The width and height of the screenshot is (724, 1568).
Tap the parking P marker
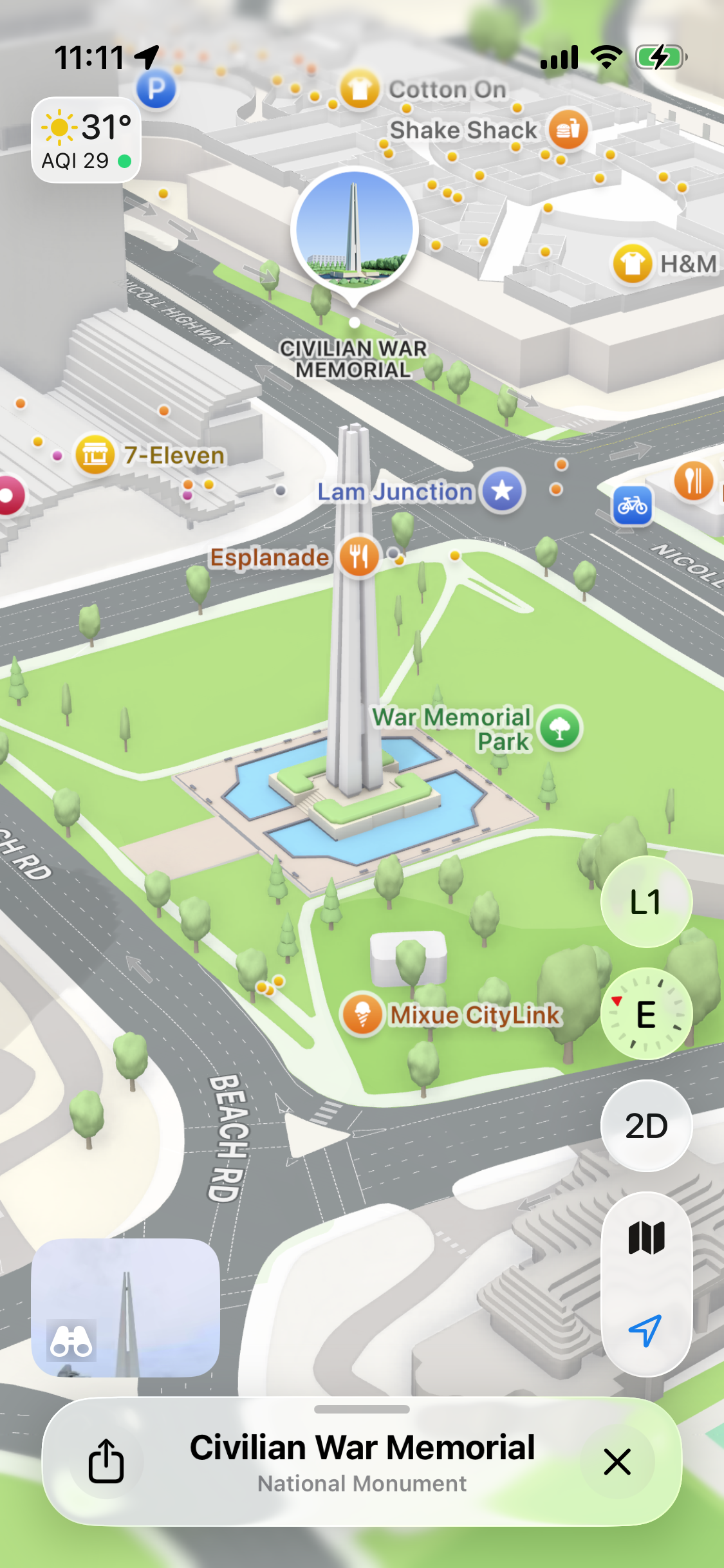[156, 88]
